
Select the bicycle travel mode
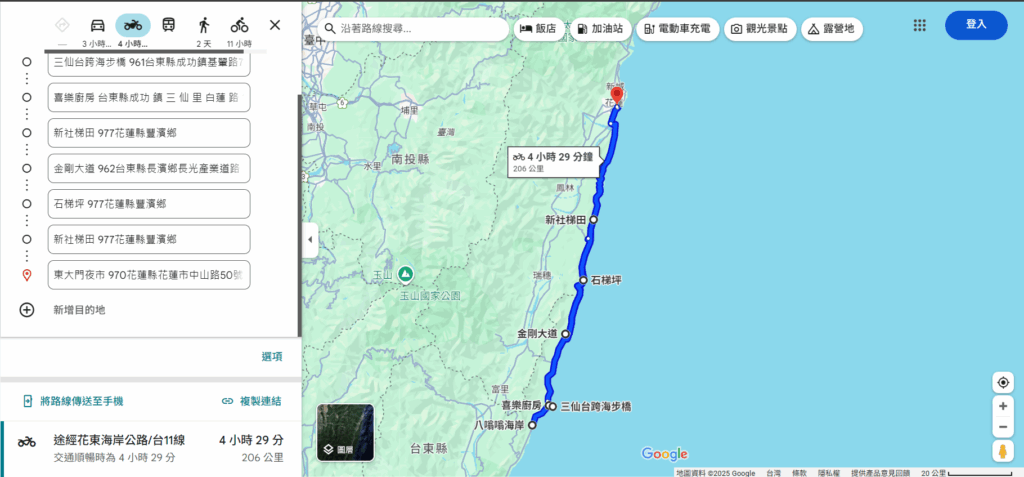[x=239, y=27]
